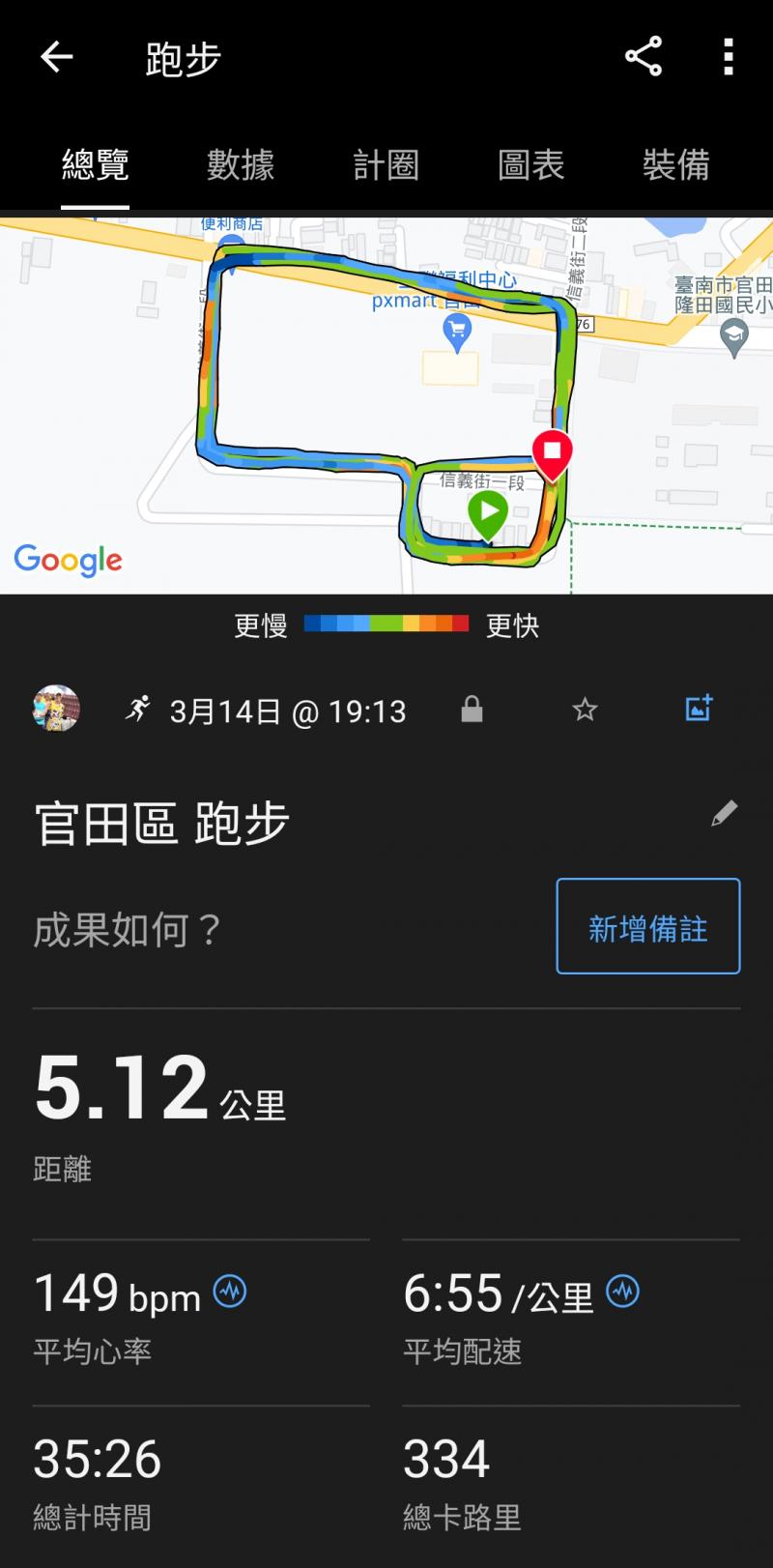Open the profile avatar

coord(57,710)
